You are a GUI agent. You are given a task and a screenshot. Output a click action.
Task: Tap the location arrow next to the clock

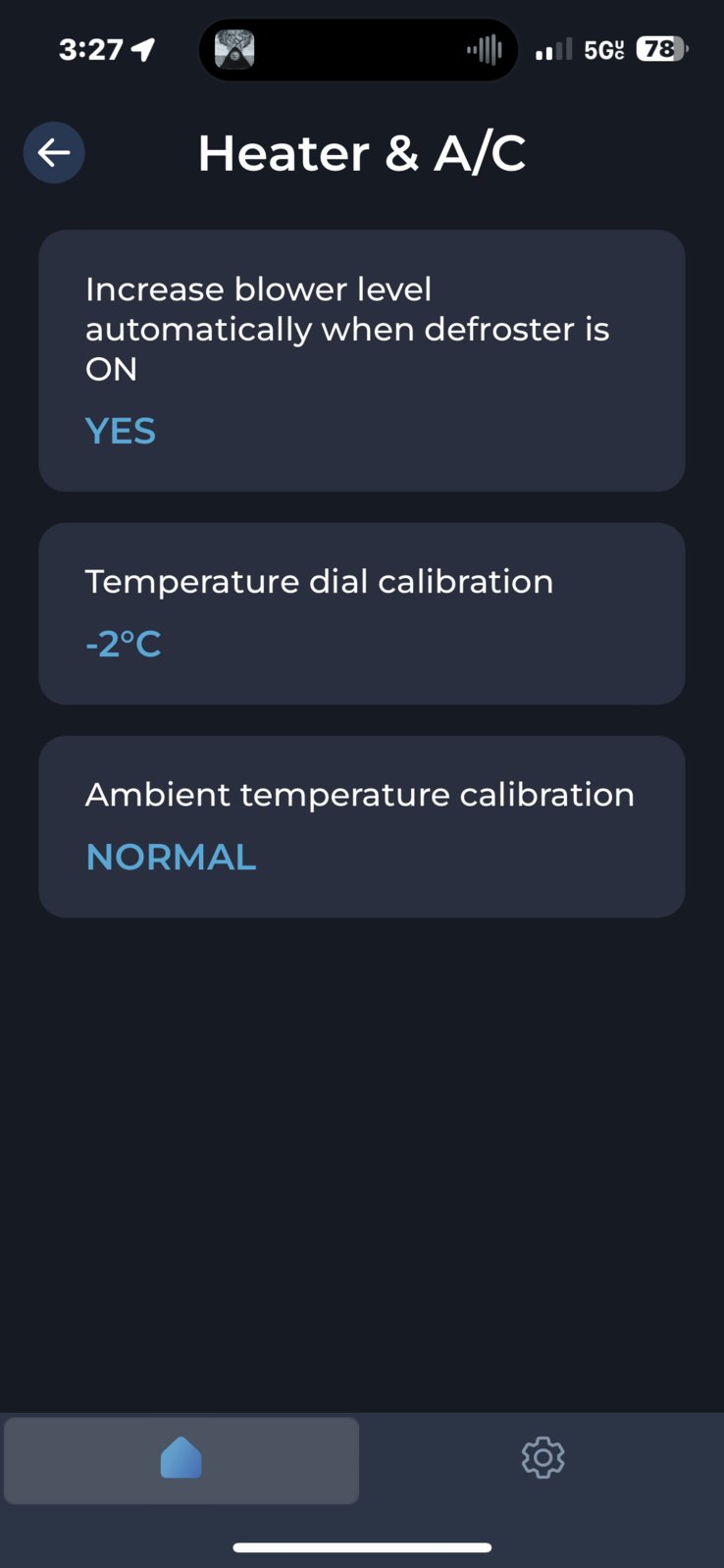pyautogui.click(x=143, y=49)
